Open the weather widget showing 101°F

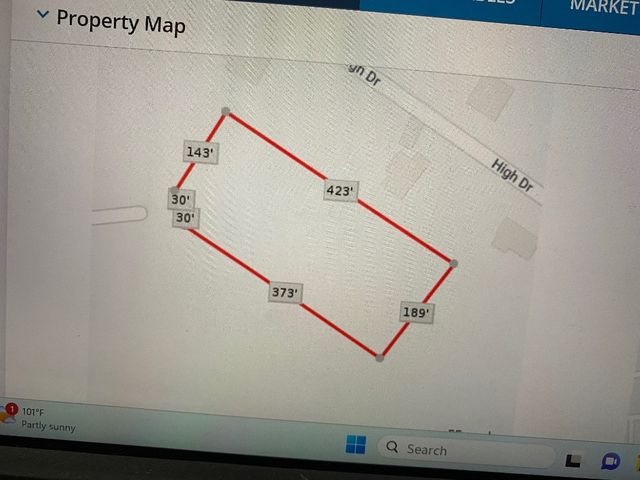click(38, 418)
